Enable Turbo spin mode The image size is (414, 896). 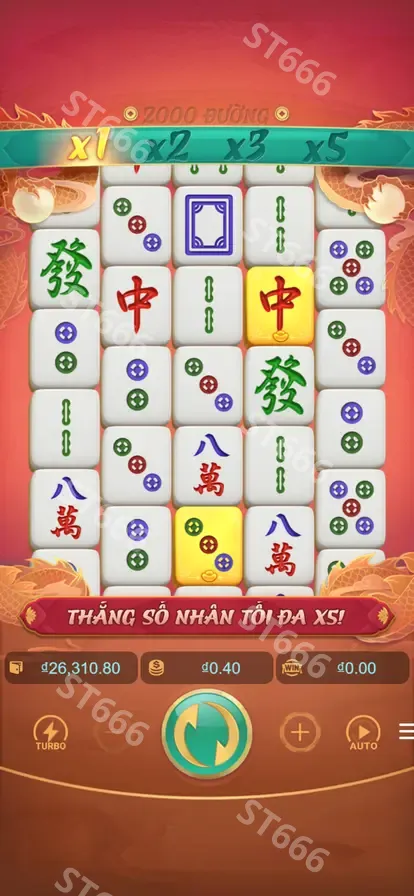(51, 734)
